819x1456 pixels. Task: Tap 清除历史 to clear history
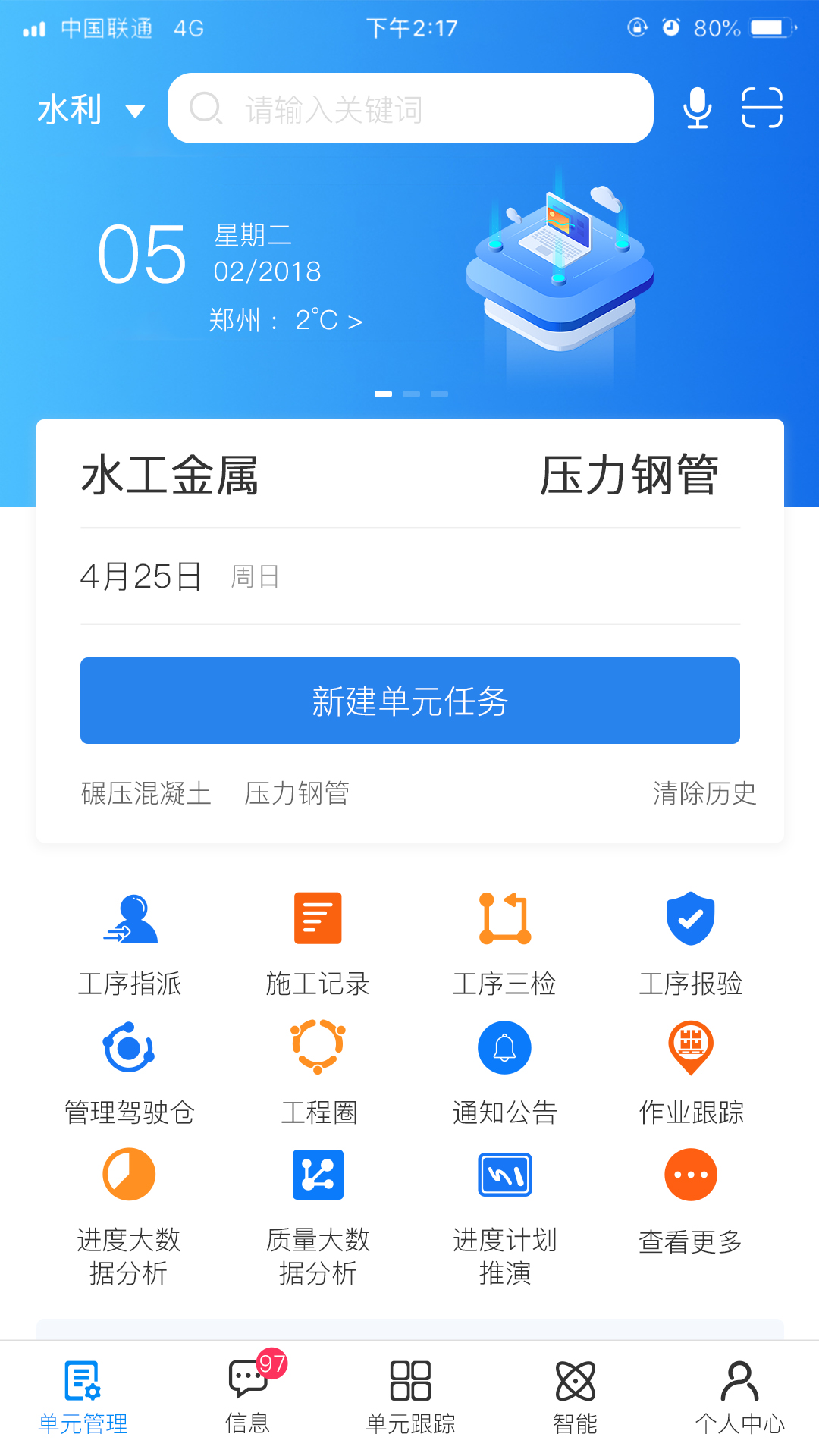704,793
